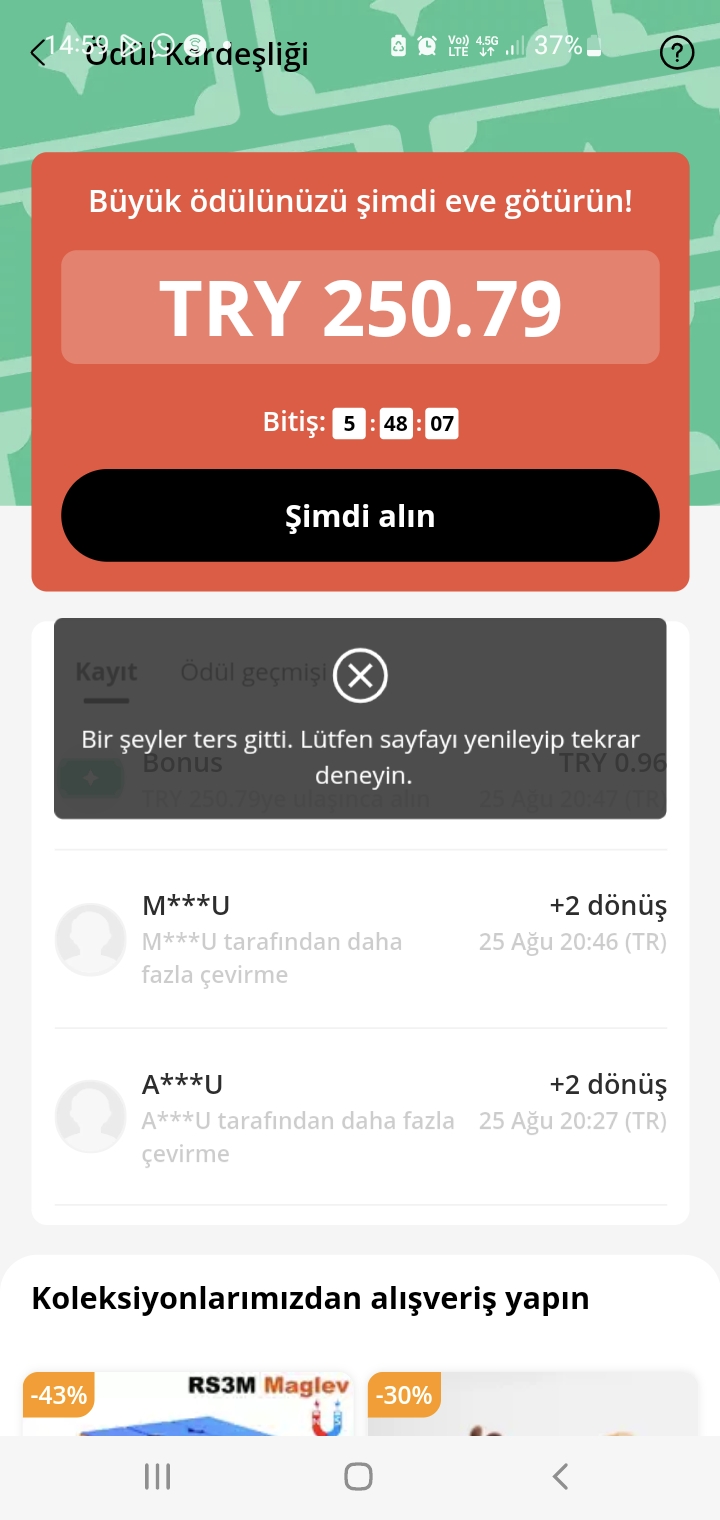This screenshot has height=1520, width=720.
Task: Switch to the Ödül geçmişi tab
Action: (x=253, y=672)
